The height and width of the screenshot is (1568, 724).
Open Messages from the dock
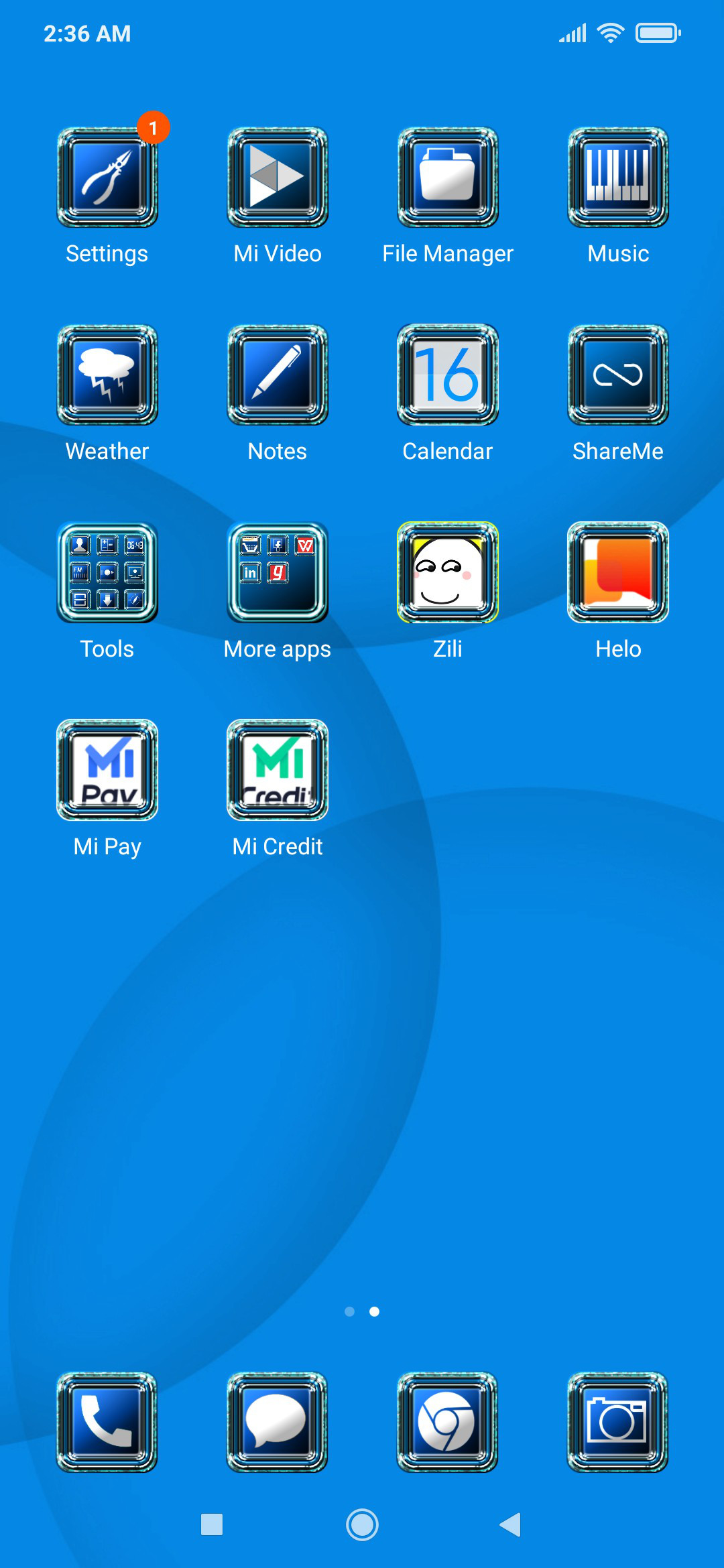(x=278, y=1422)
